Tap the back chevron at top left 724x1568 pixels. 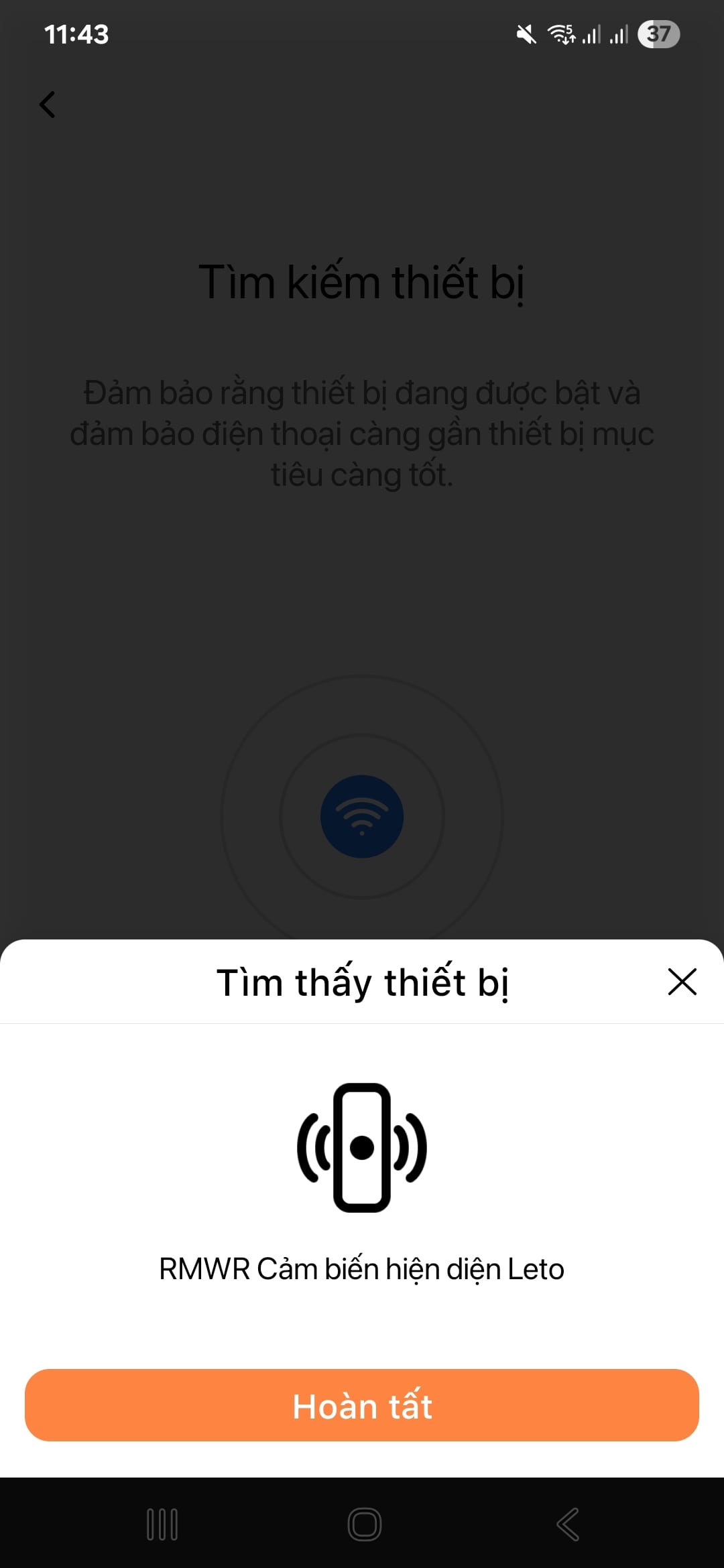(47, 105)
